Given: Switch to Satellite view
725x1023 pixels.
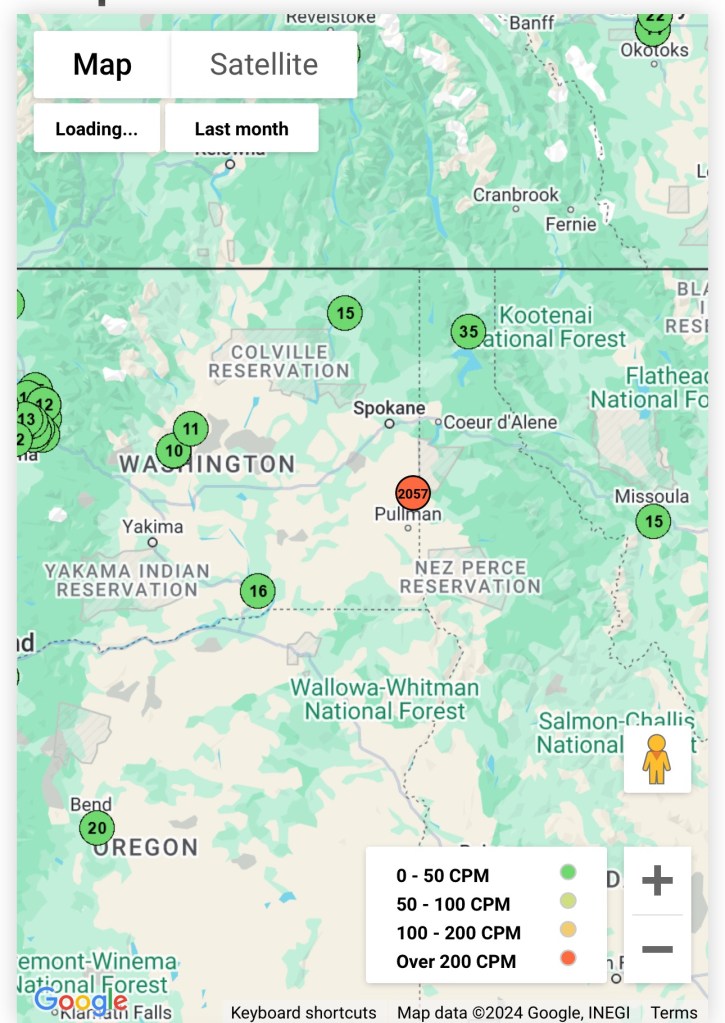Looking at the screenshot, I should point(263,65).
